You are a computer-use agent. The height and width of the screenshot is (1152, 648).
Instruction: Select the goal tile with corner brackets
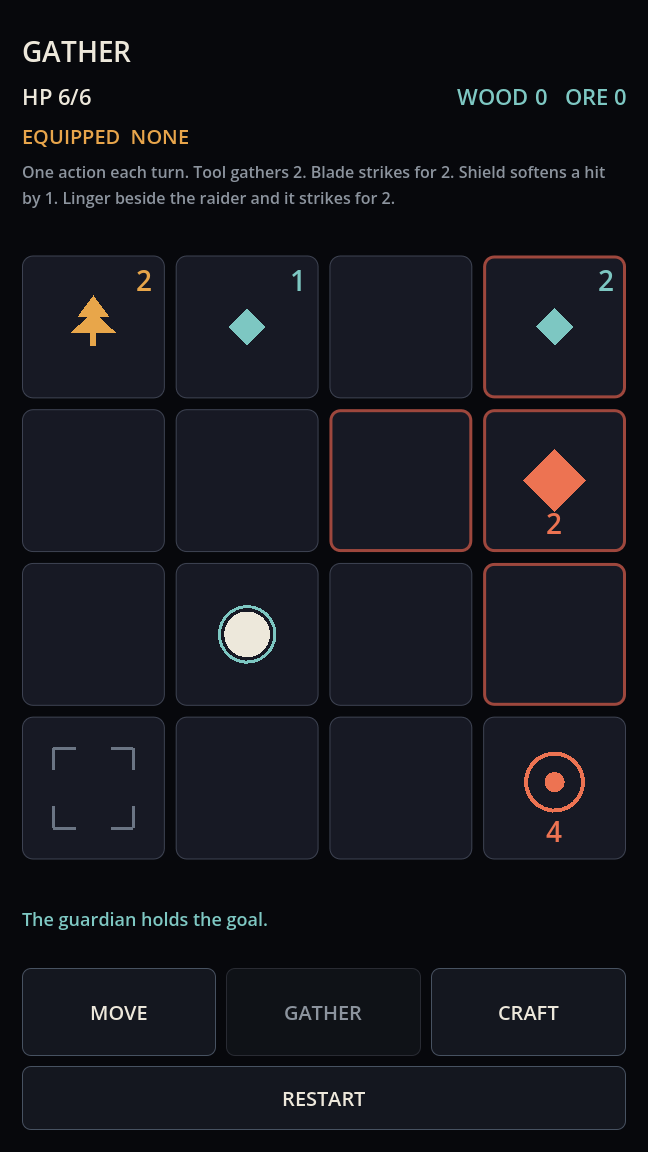tap(93, 788)
